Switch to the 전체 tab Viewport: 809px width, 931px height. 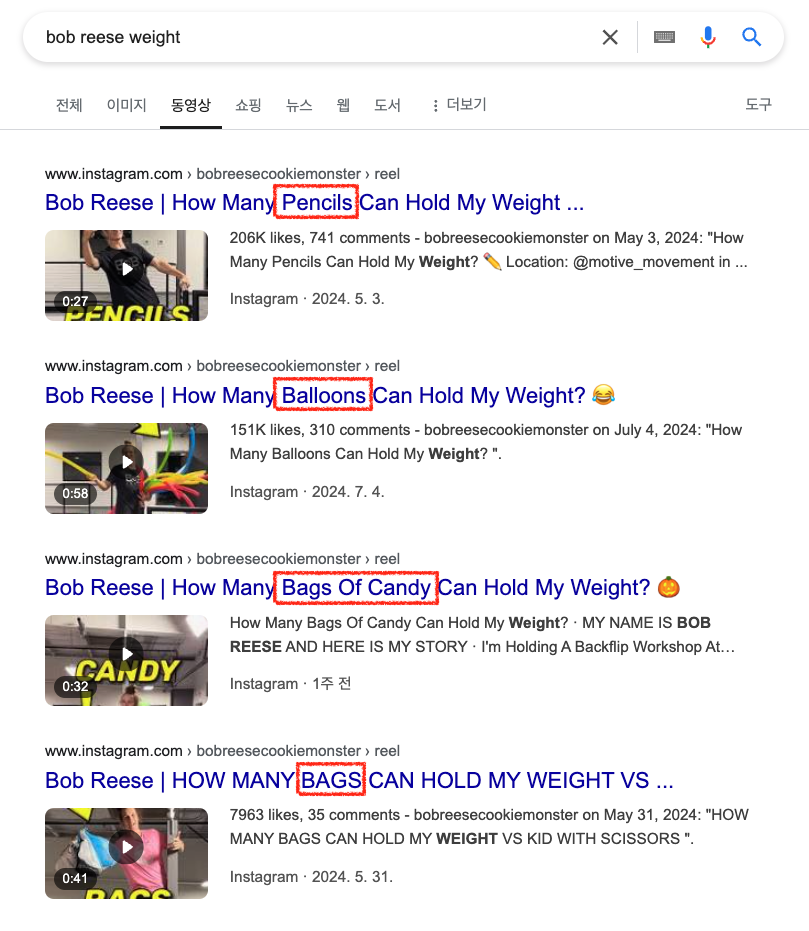tap(69, 105)
